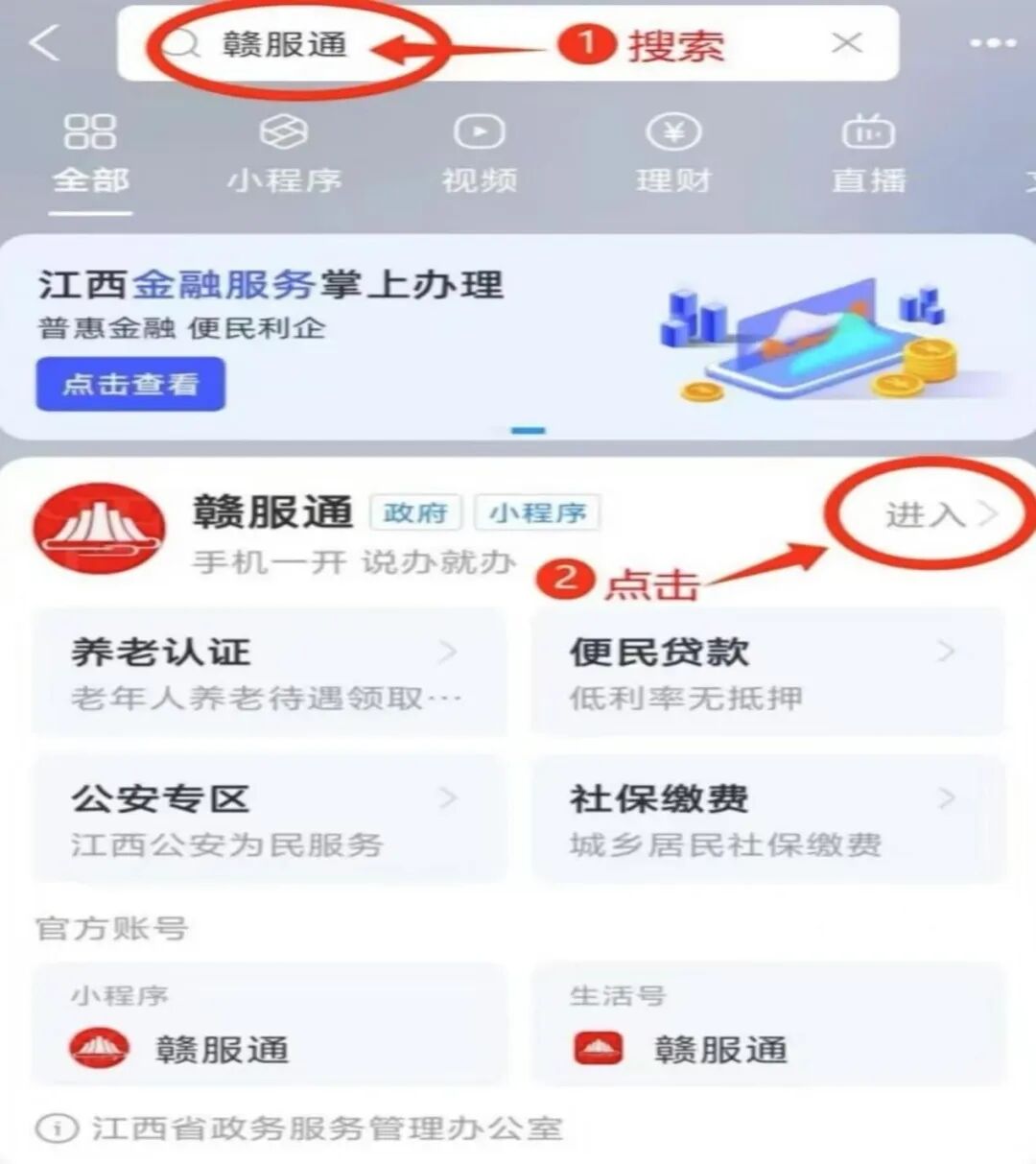Switch to the 视频 tab
Screen dimensions: 1036x1164
tap(479, 154)
